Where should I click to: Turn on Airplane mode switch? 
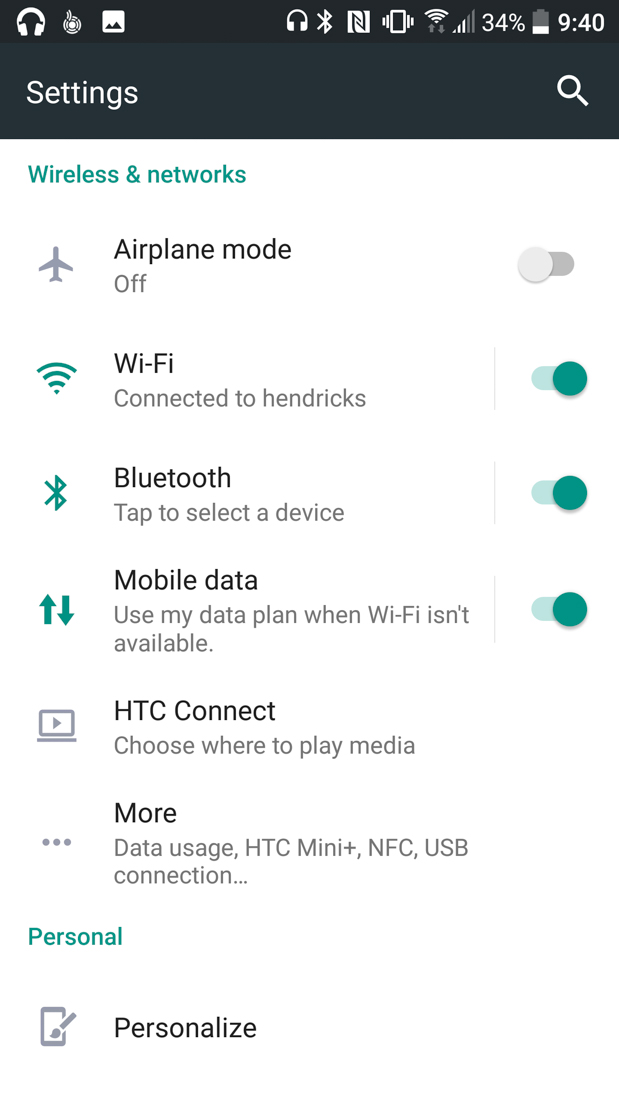tap(547, 265)
